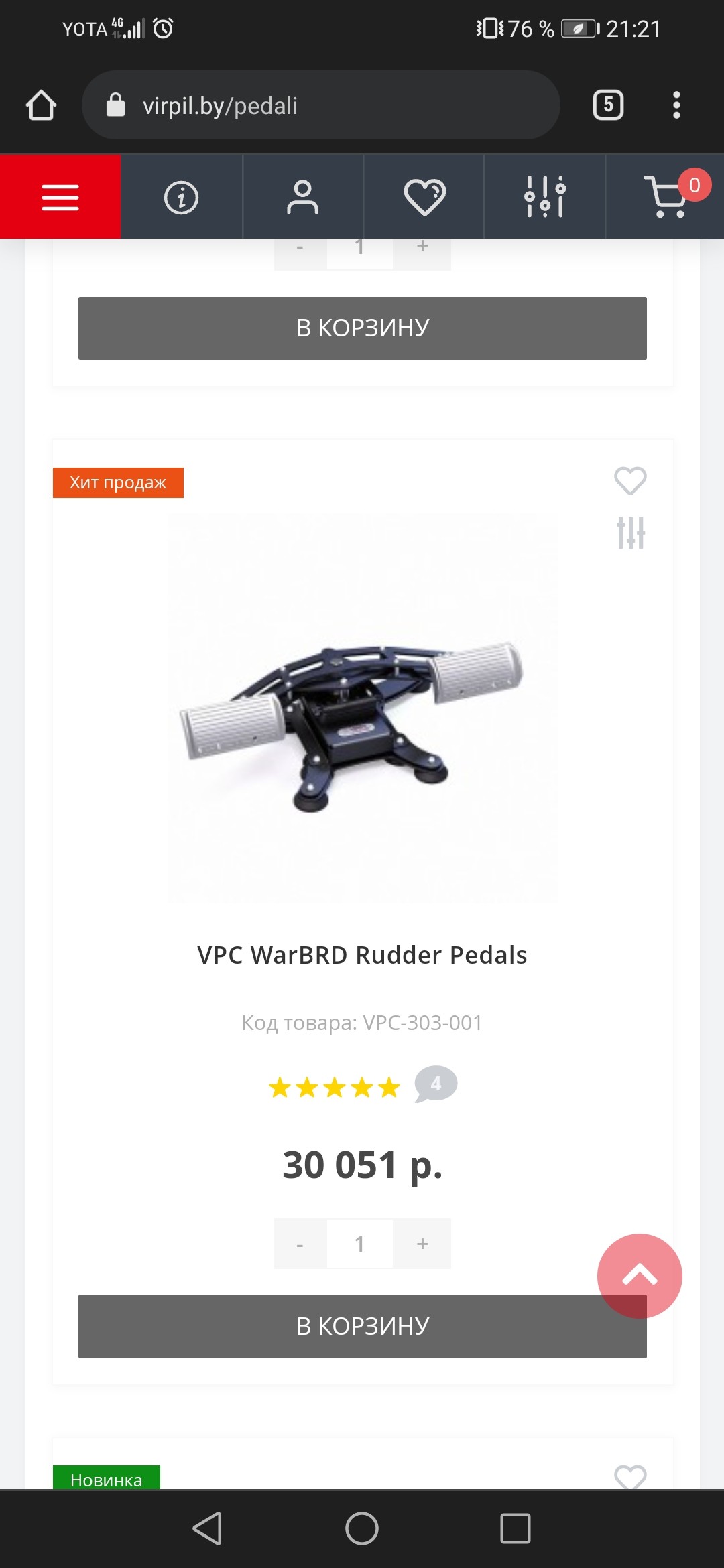The width and height of the screenshot is (724, 1568).
Task: Add VPC WarBRD Rudder Pedals to favorites
Action: [x=630, y=480]
